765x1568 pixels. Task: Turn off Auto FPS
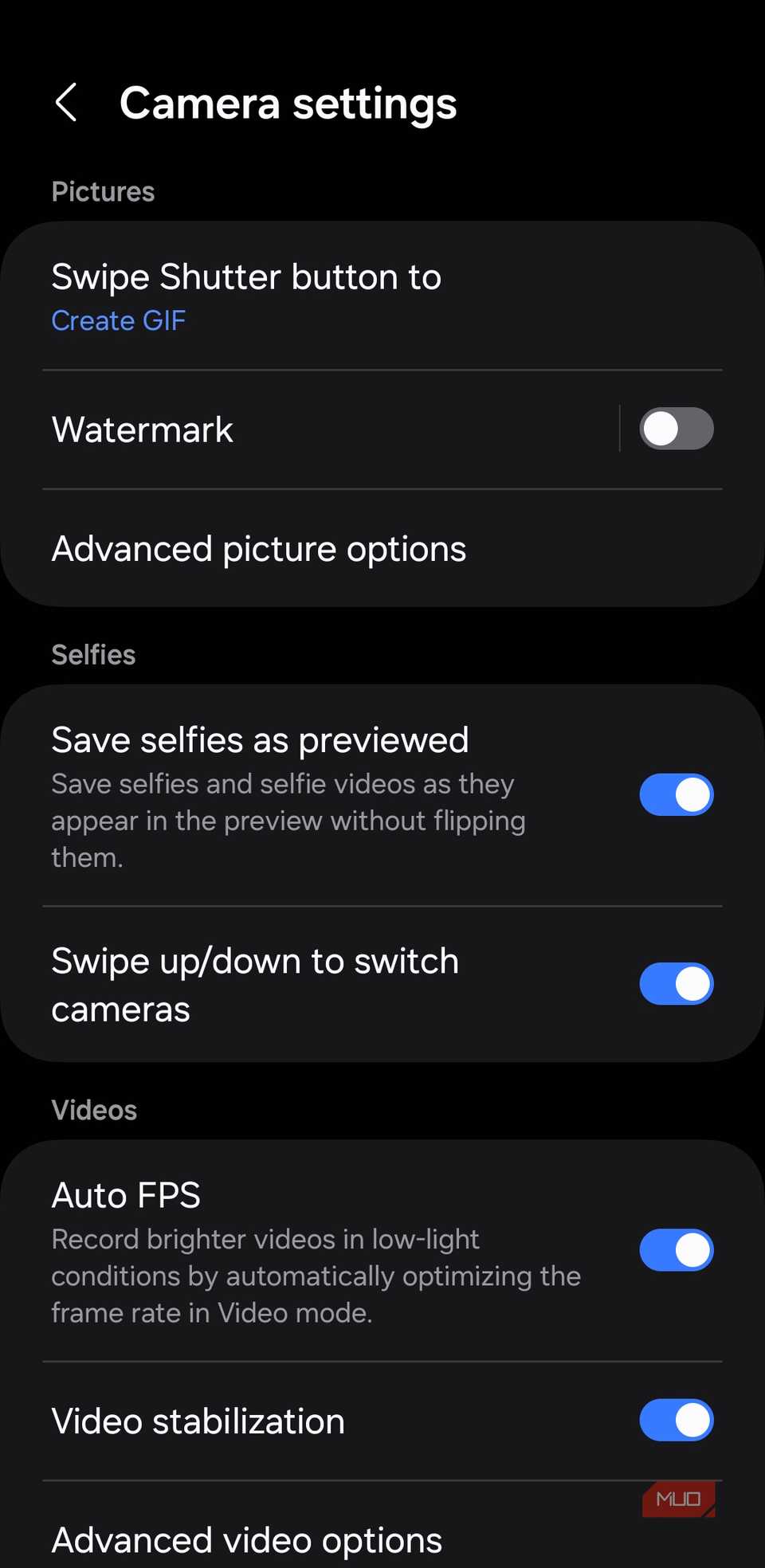(x=676, y=1249)
